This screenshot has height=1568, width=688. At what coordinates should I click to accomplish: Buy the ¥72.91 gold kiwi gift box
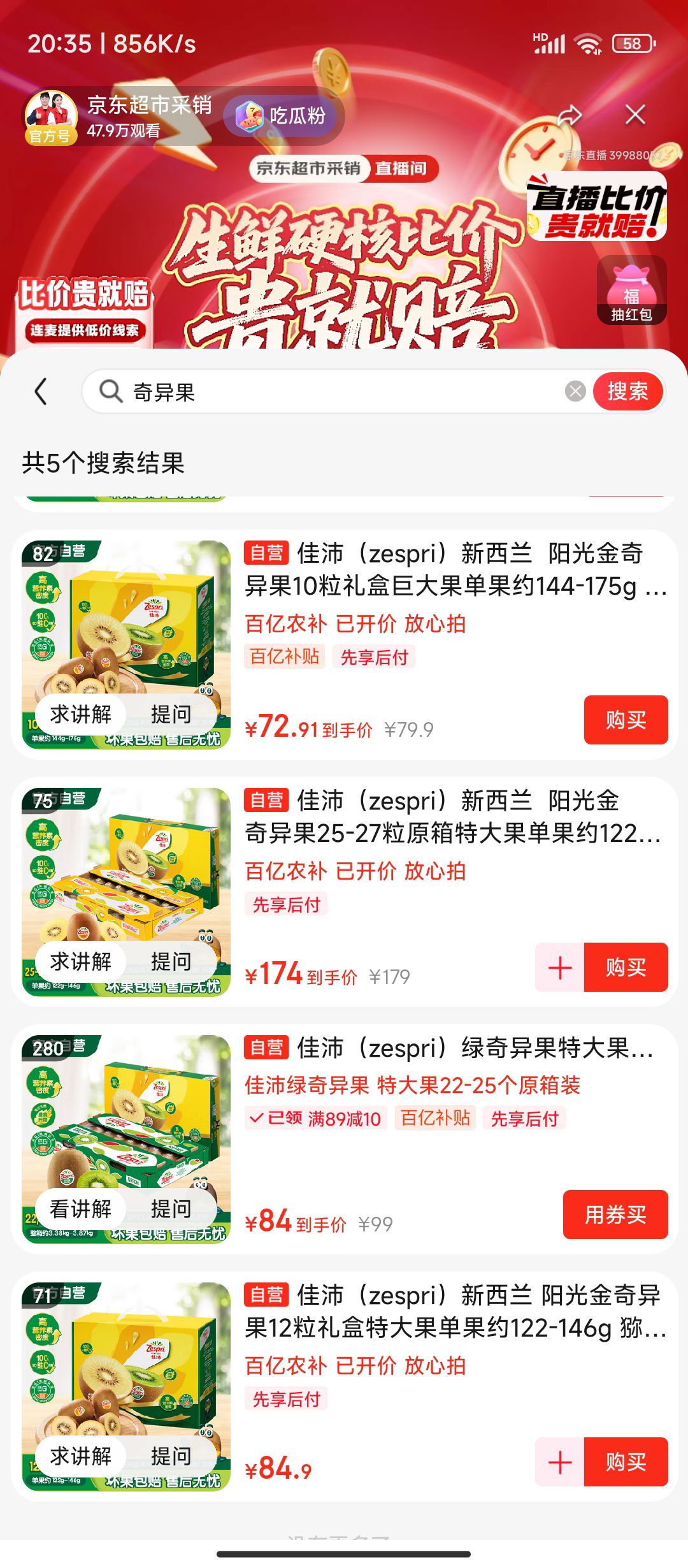pyautogui.click(x=626, y=721)
